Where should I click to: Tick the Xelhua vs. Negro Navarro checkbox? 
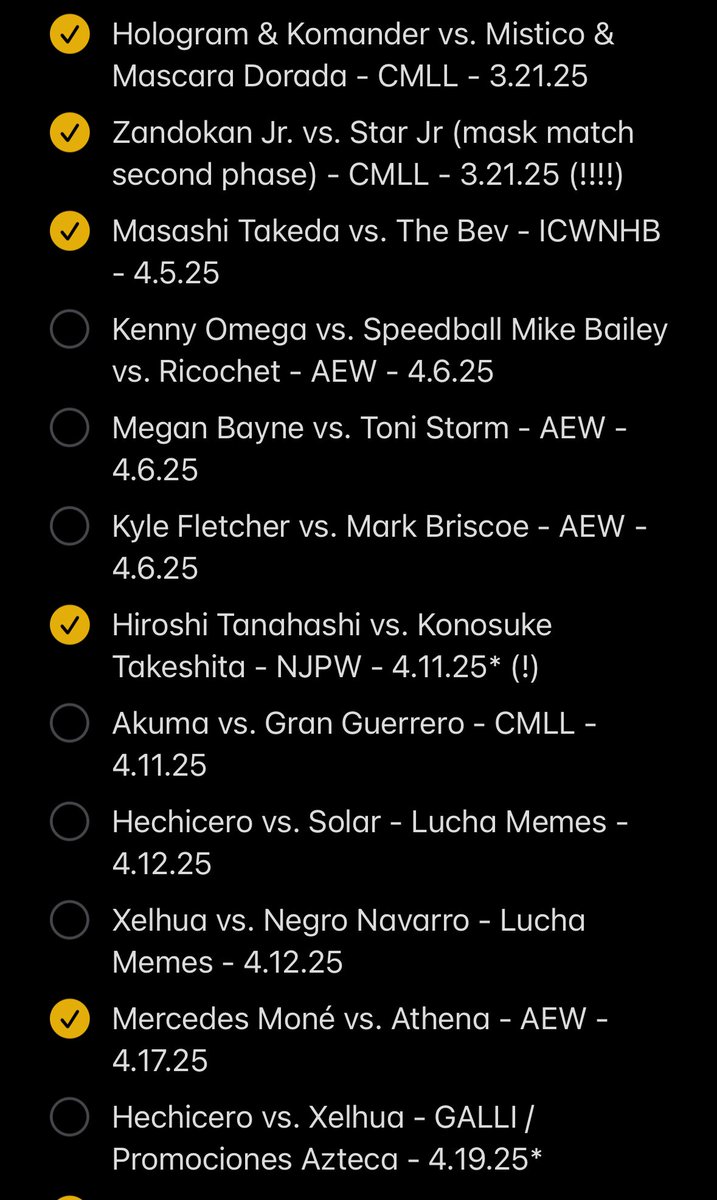point(69,920)
